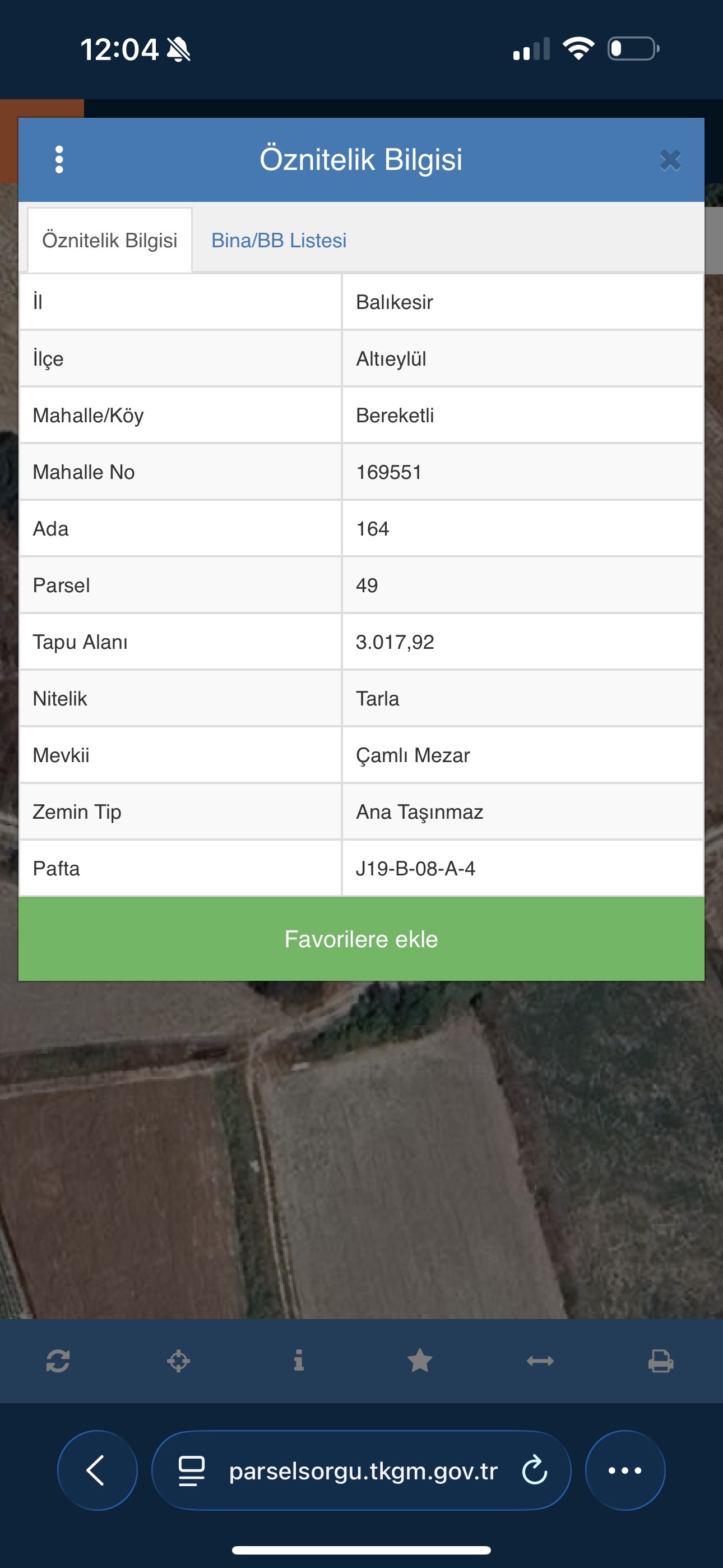
Task: Open the browser's more options button
Action: click(x=625, y=1470)
